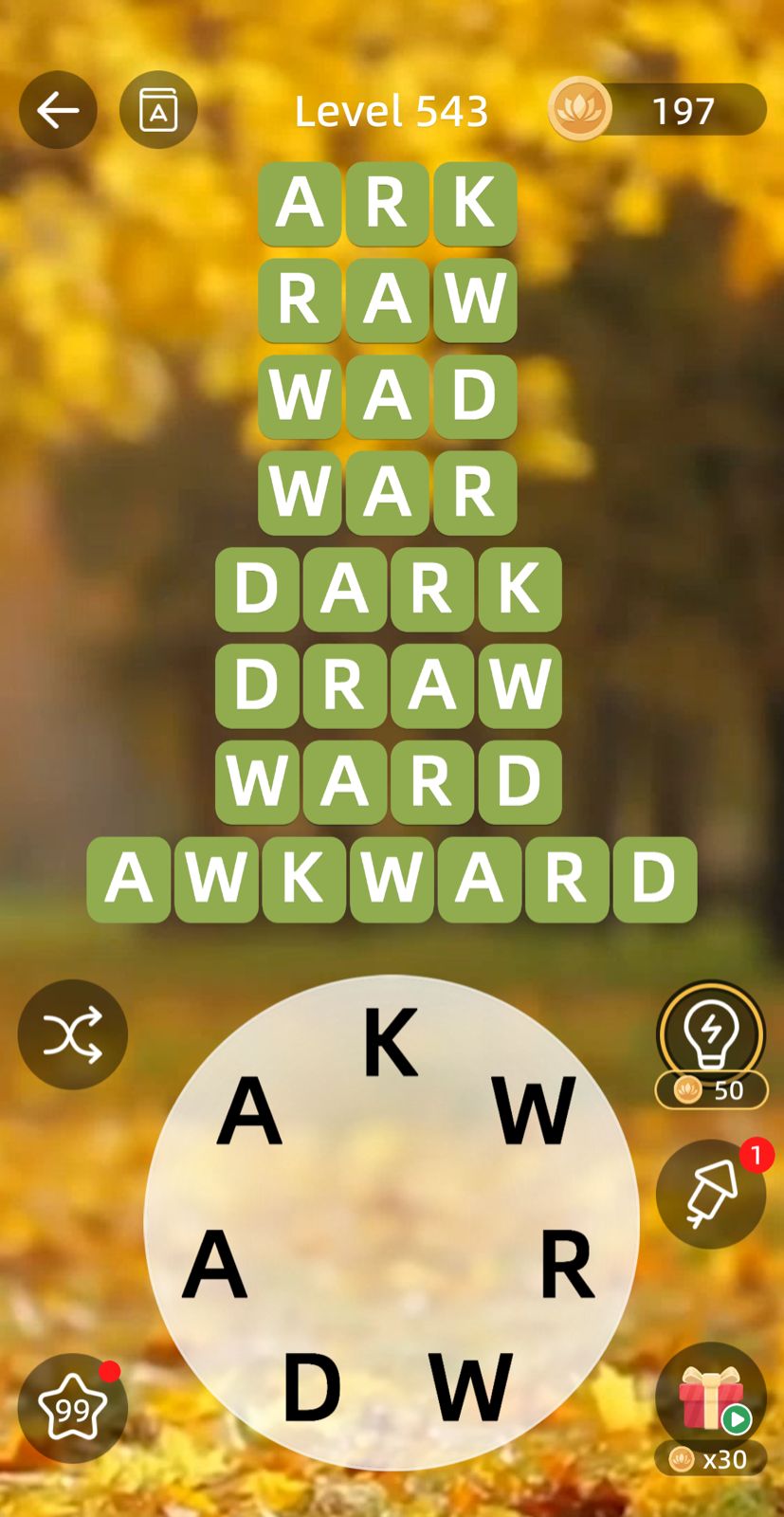Tap the letter K in the wheel
The height and width of the screenshot is (1517, 784).
[x=391, y=1042]
